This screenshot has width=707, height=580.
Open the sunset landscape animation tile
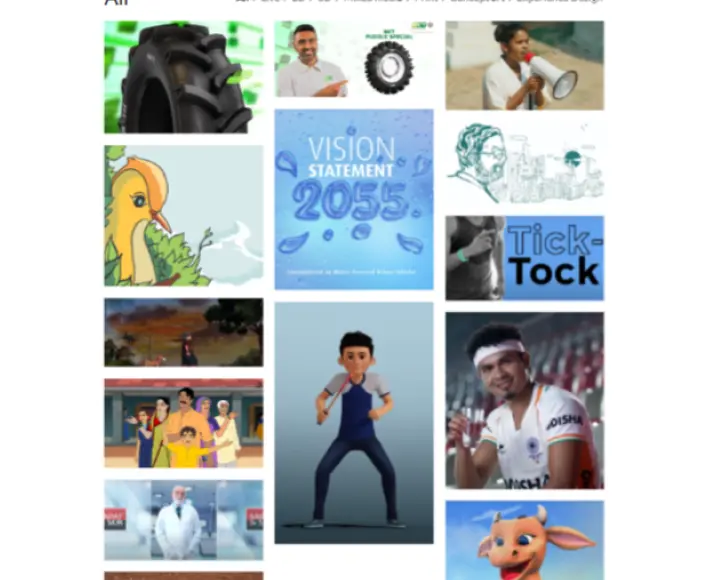183,332
